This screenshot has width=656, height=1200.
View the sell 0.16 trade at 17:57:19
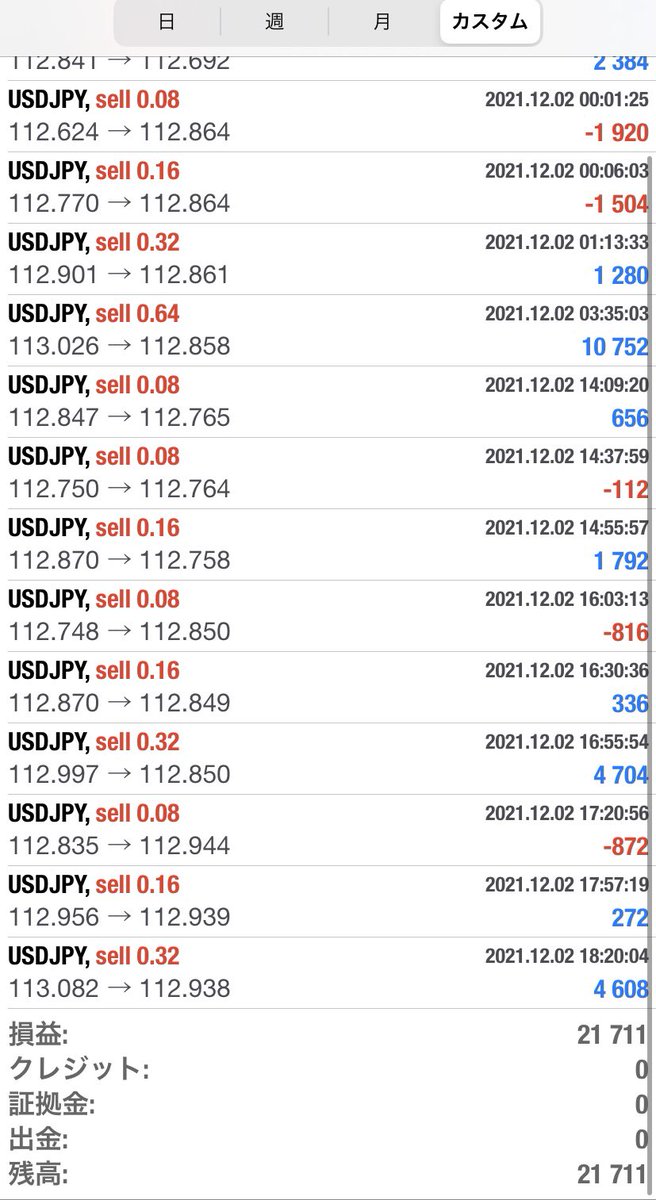point(328,901)
